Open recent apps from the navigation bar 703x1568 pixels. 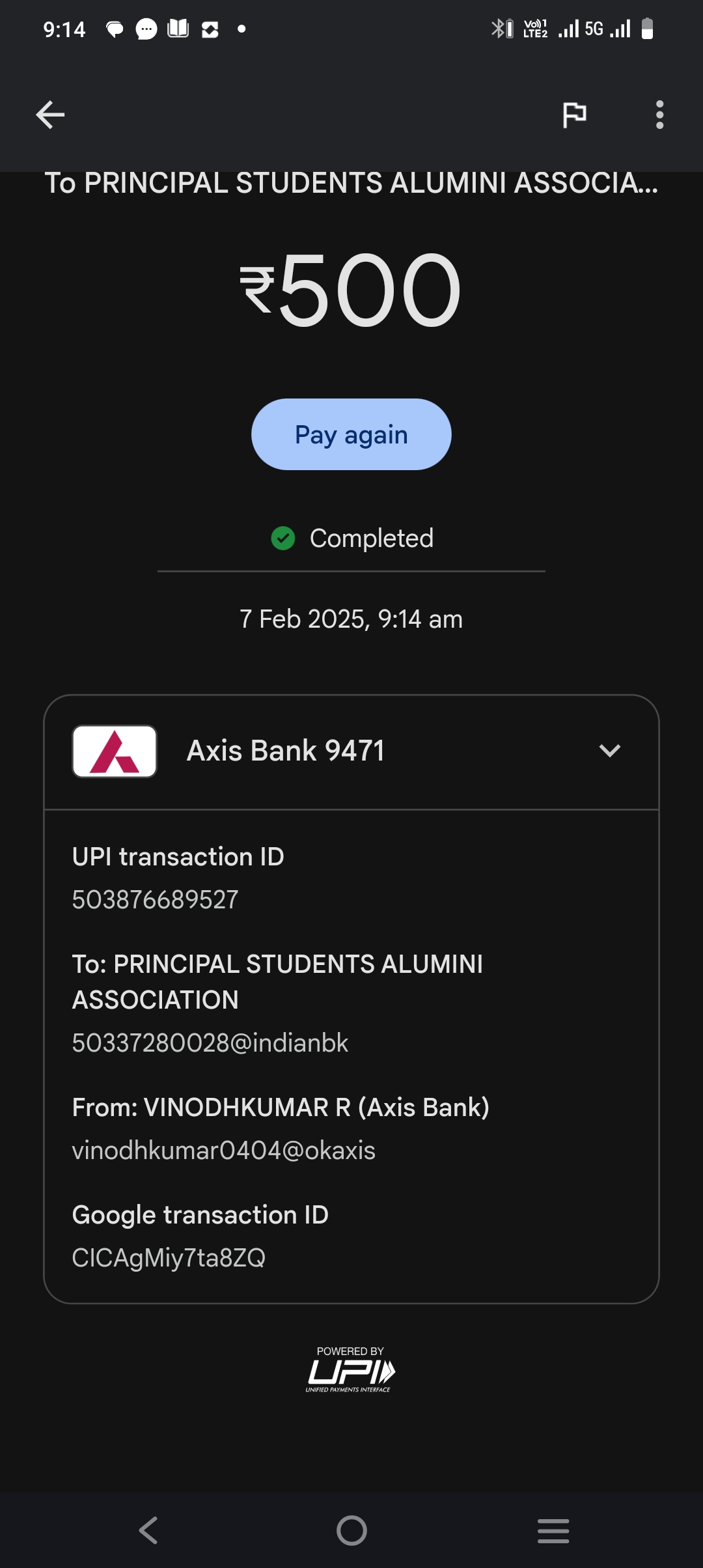click(x=553, y=1530)
